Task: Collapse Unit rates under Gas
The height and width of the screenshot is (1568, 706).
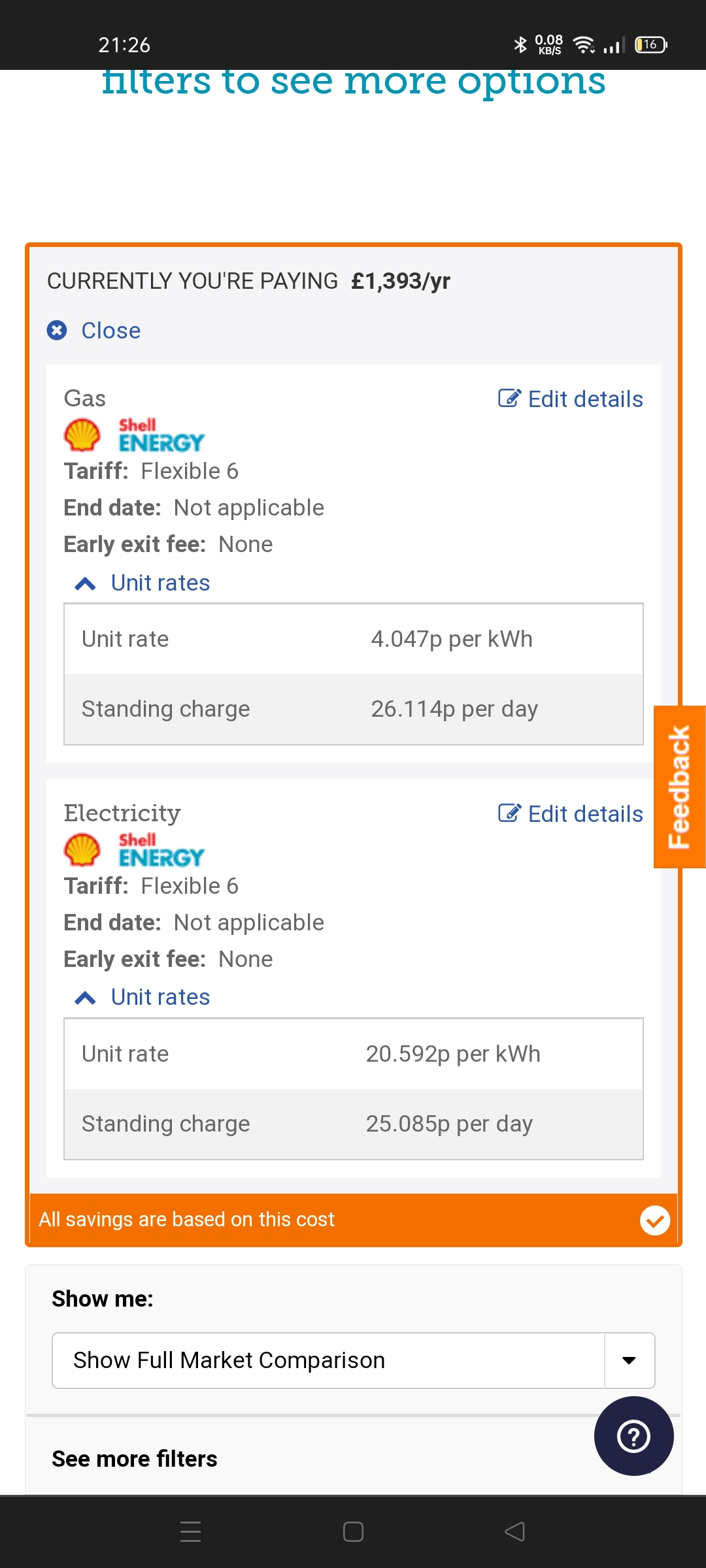Action: [x=143, y=583]
